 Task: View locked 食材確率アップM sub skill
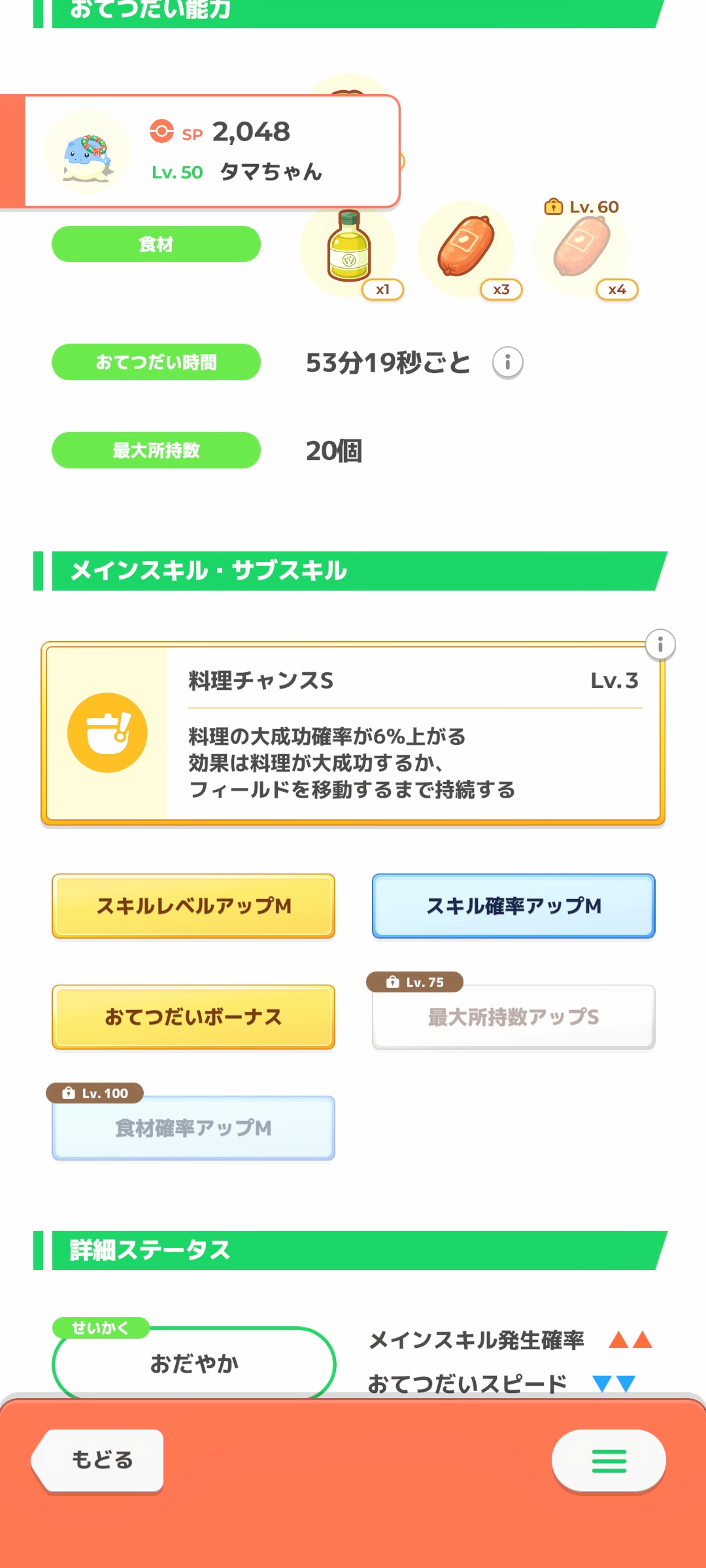pos(193,1128)
